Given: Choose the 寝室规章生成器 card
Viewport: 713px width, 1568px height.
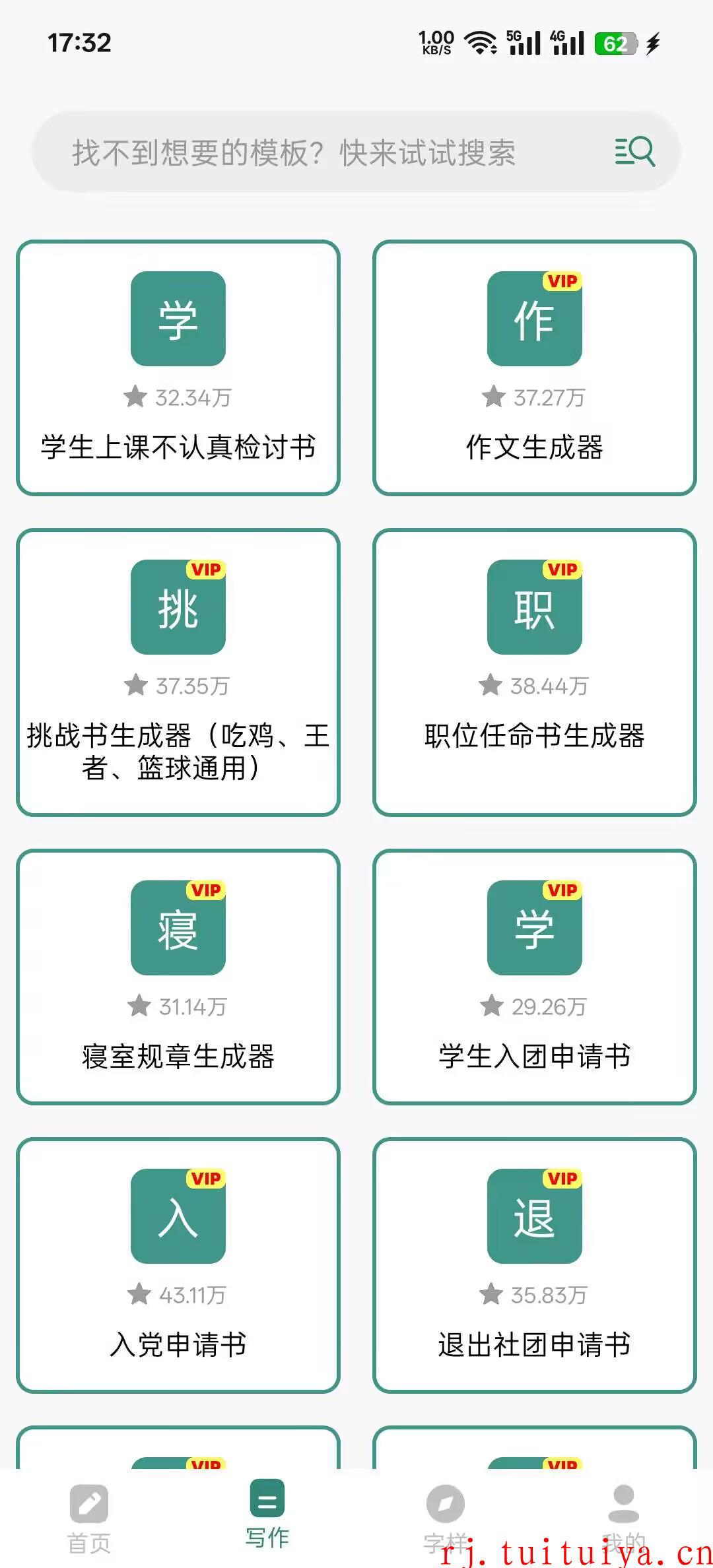Looking at the screenshot, I should (178, 977).
